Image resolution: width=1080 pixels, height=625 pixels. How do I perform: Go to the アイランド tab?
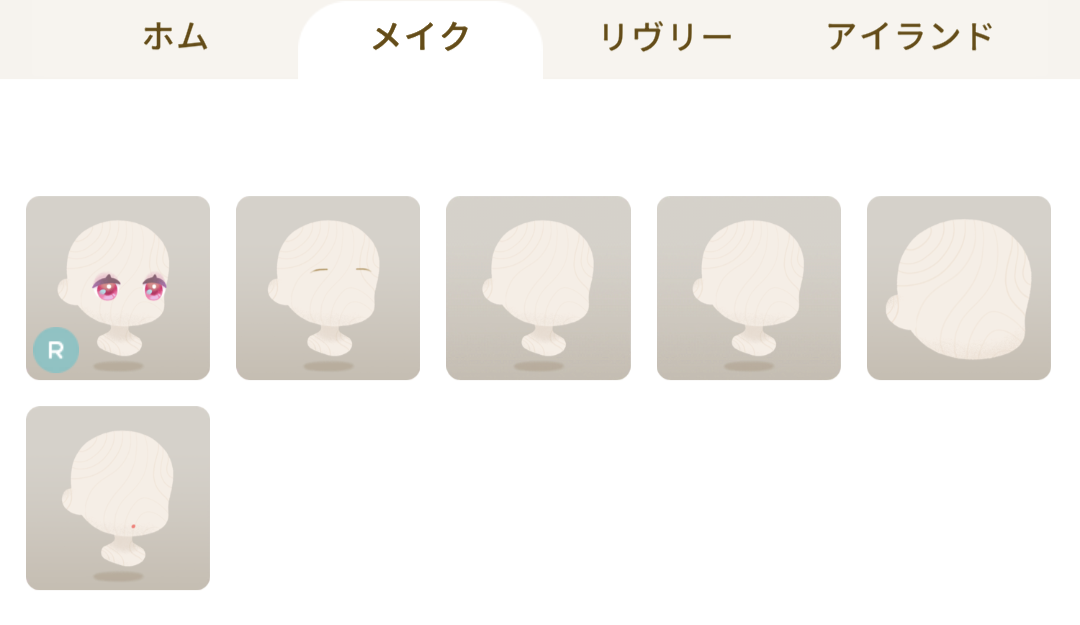[x=909, y=38]
